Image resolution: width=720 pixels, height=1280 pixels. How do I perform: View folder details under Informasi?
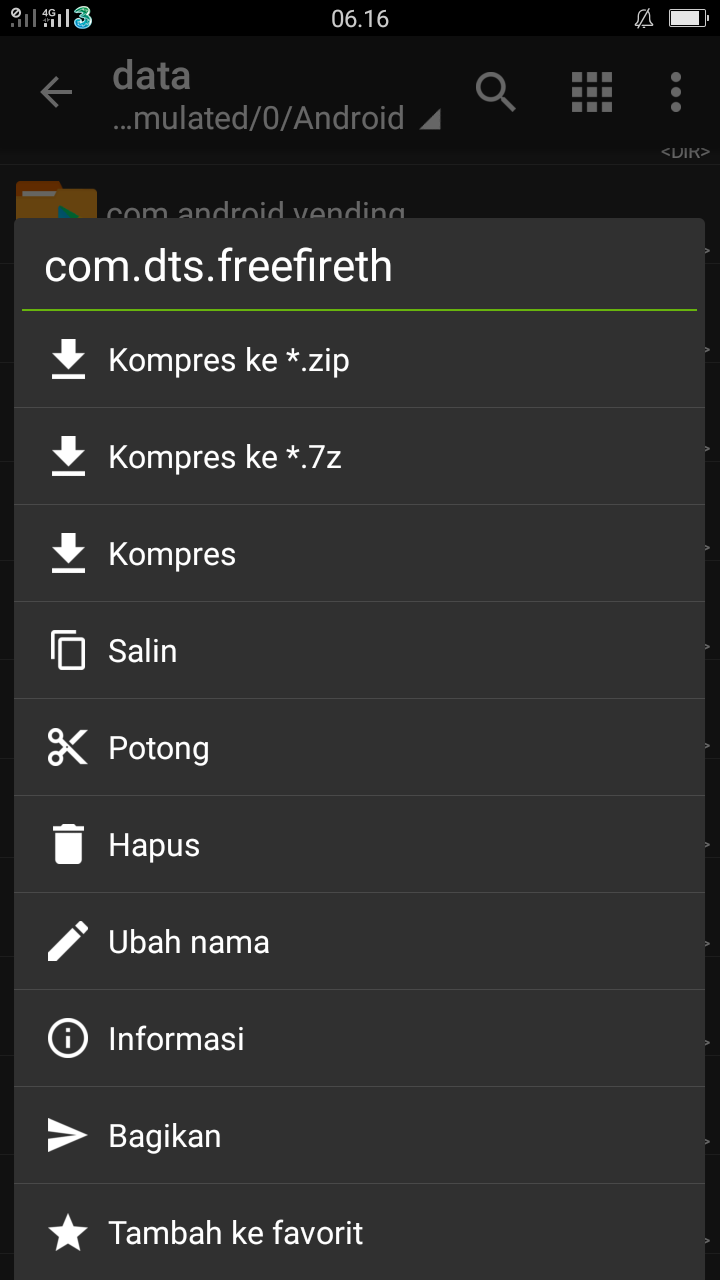pyautogui.click(x=176, y=1039)
